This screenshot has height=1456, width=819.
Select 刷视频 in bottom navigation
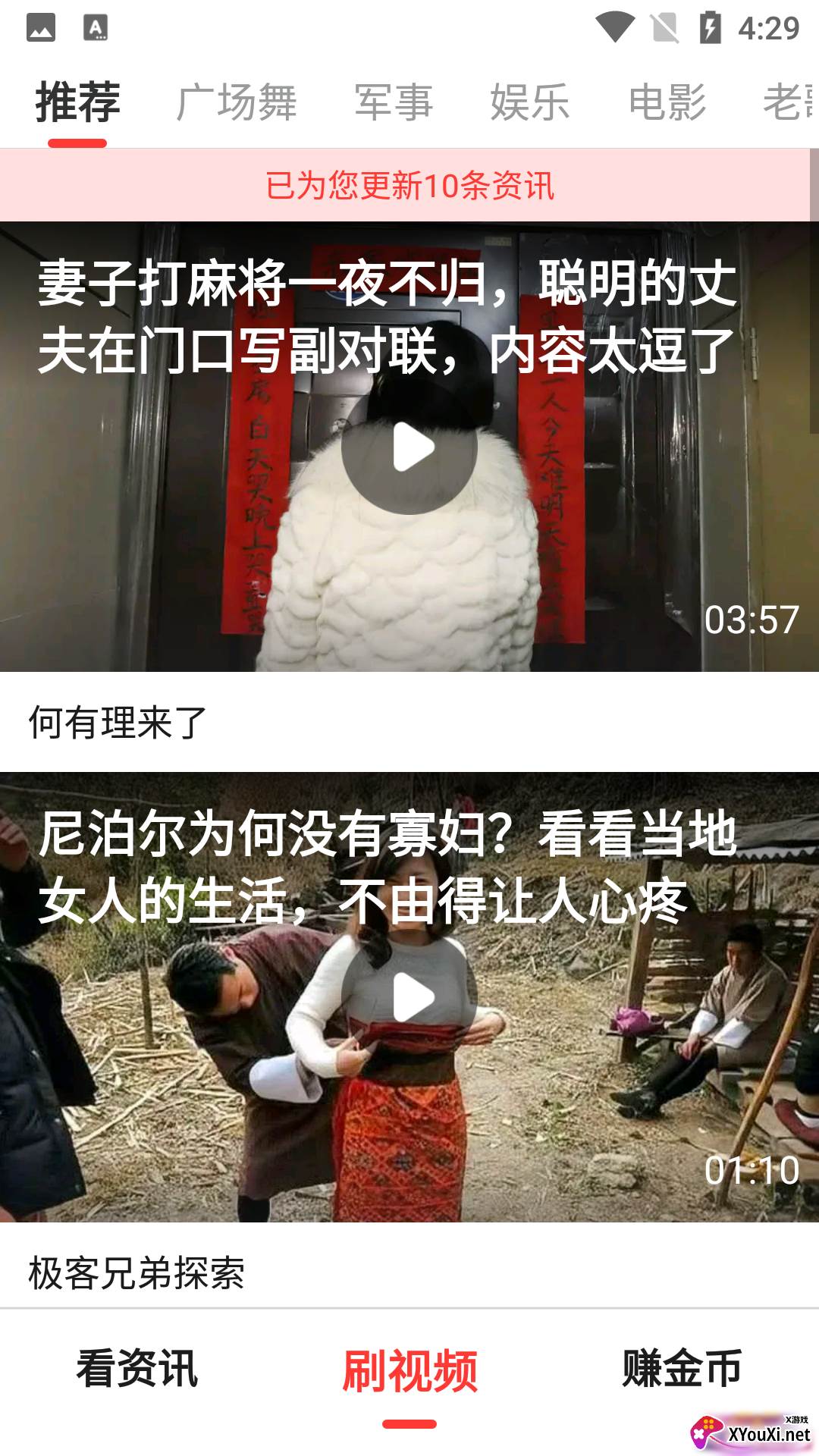click(x=409, y=1371)
